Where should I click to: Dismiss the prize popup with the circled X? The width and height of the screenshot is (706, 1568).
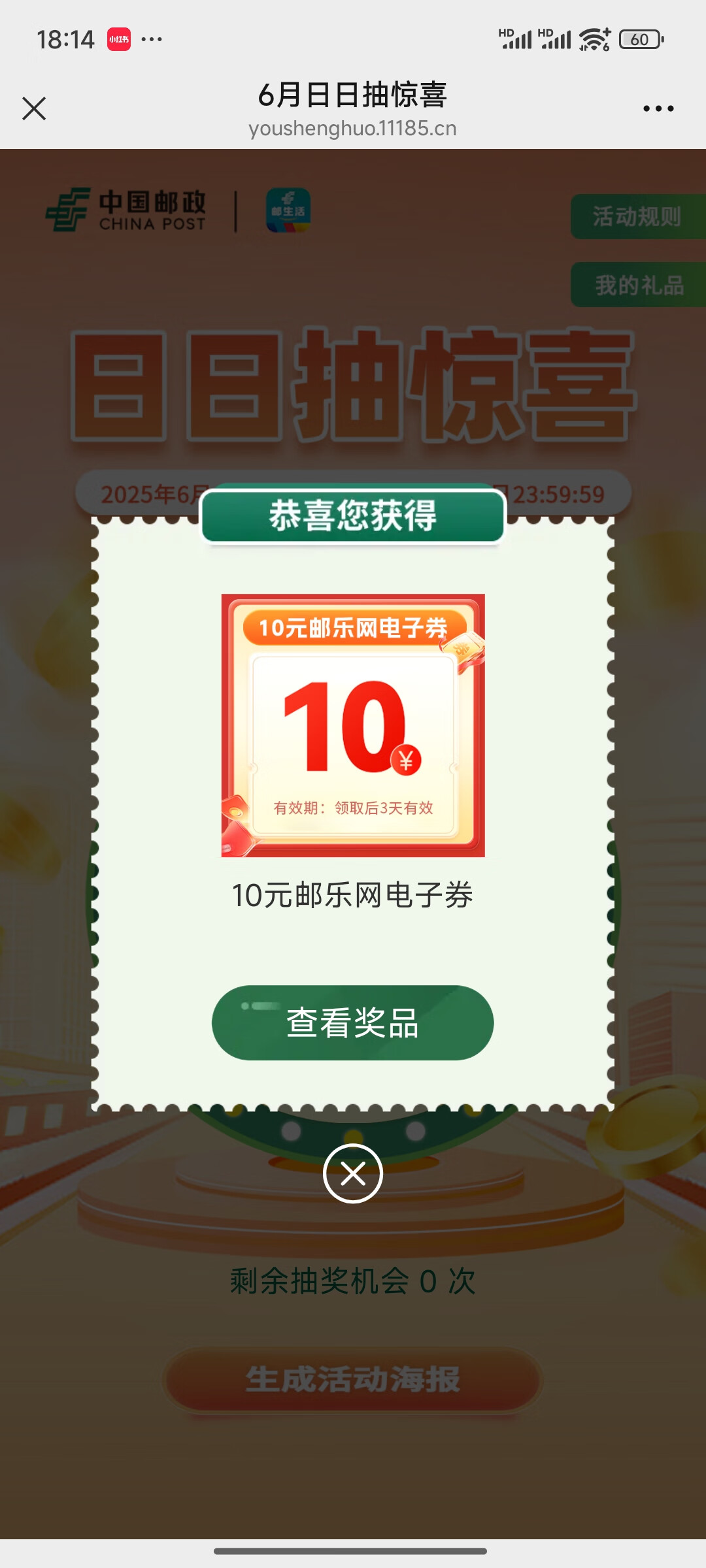point(352,1173)
